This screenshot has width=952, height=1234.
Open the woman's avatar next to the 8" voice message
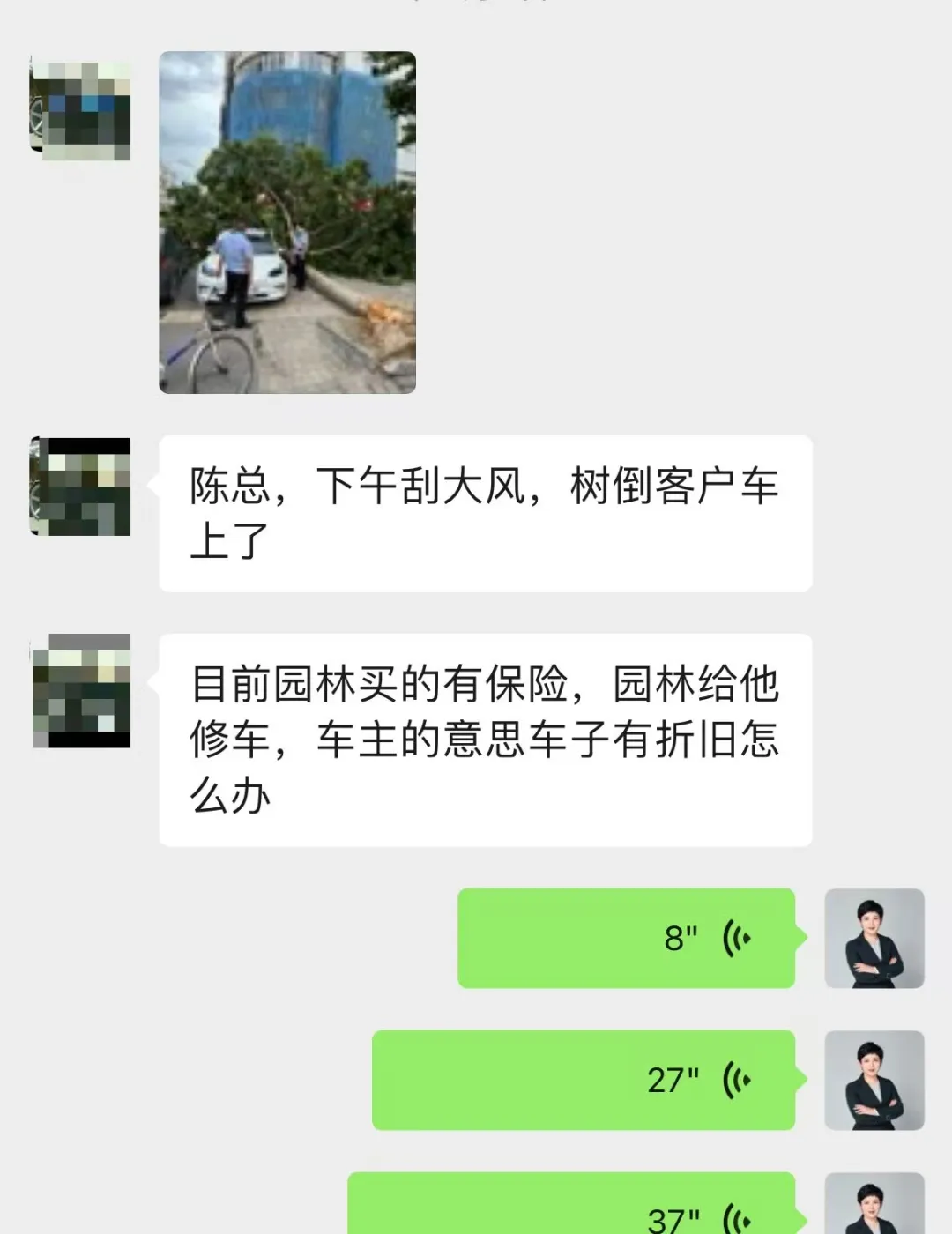875,940
